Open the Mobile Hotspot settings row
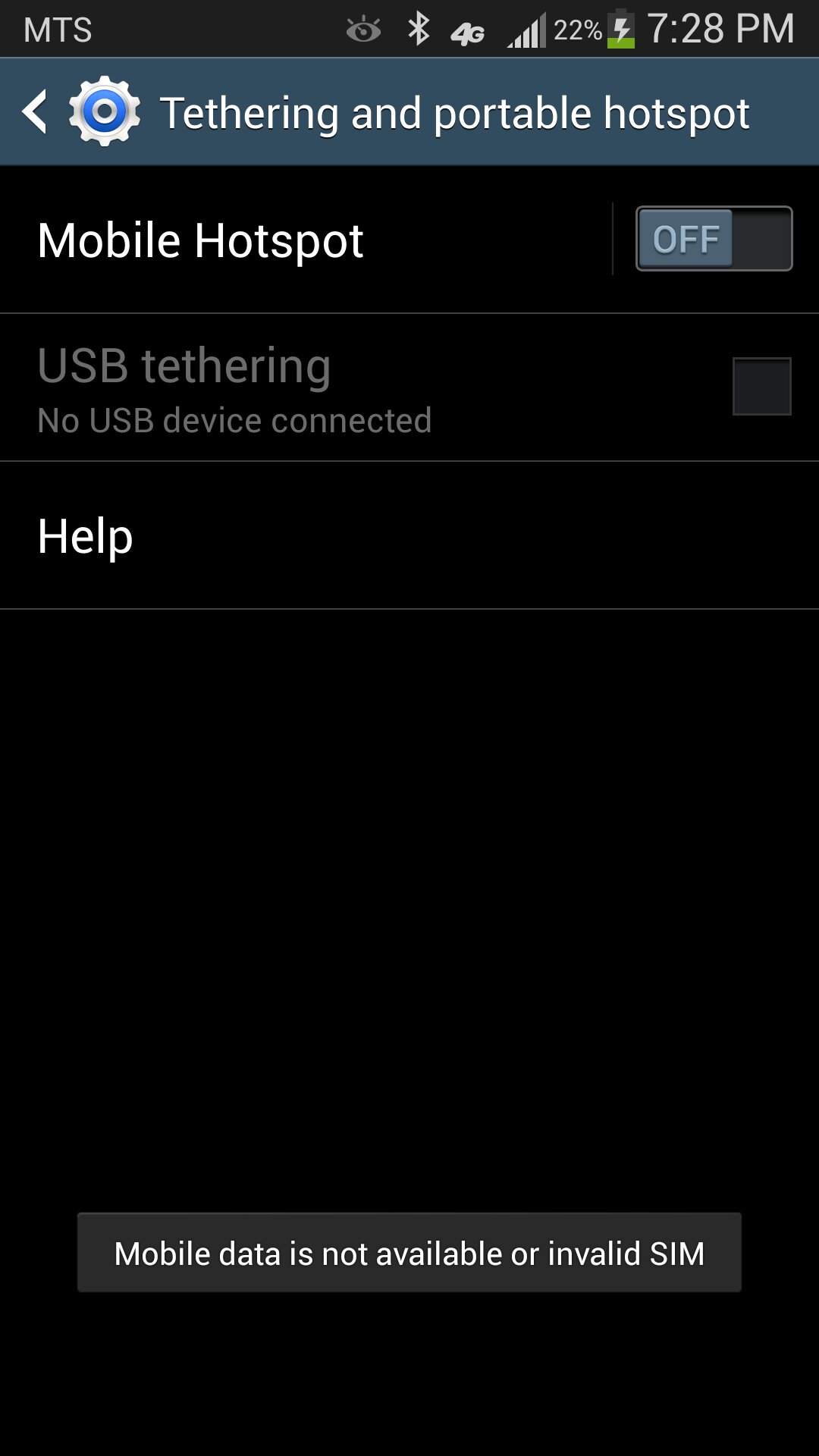 coord(306,240)
